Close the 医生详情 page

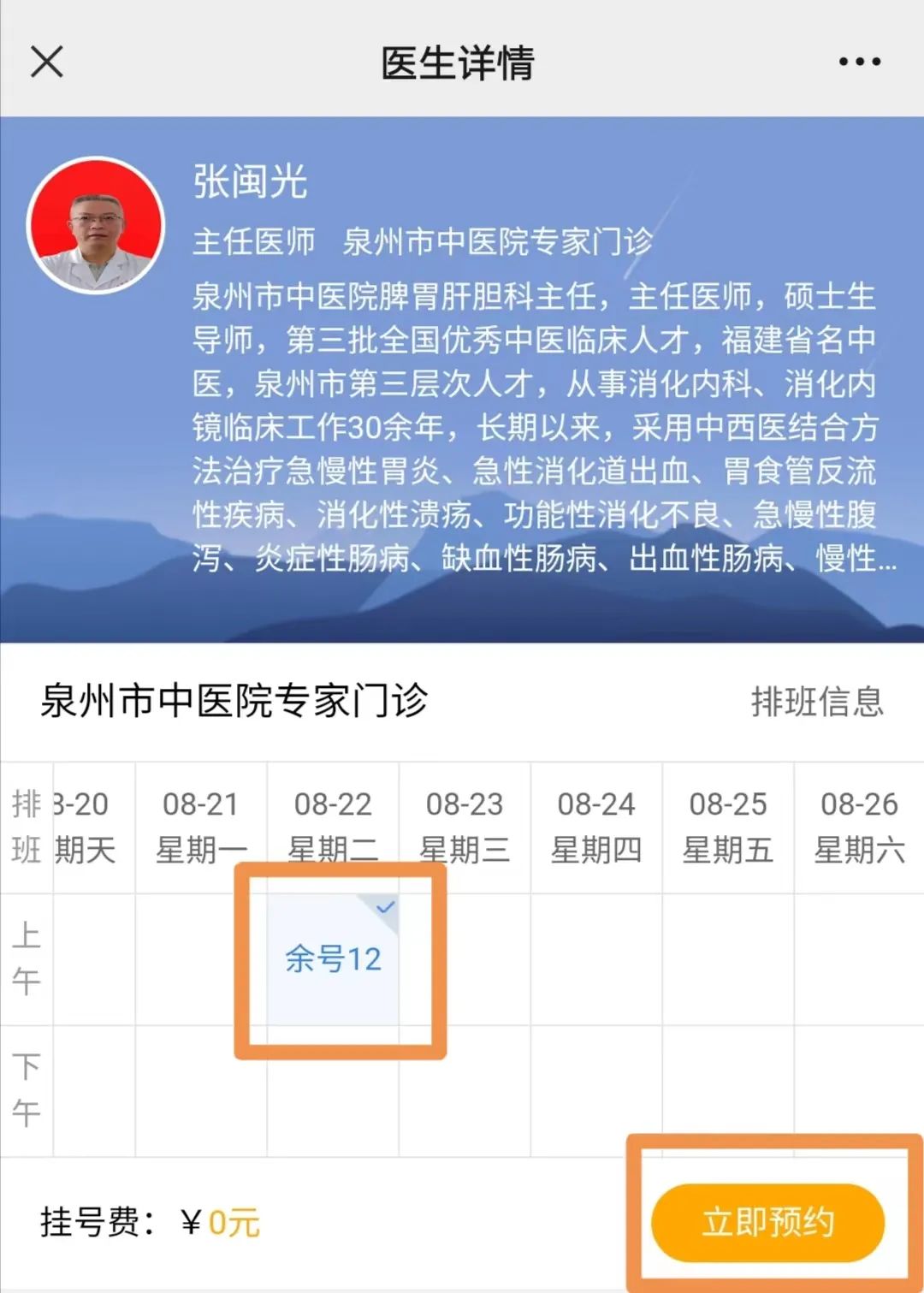click(47, 62)
